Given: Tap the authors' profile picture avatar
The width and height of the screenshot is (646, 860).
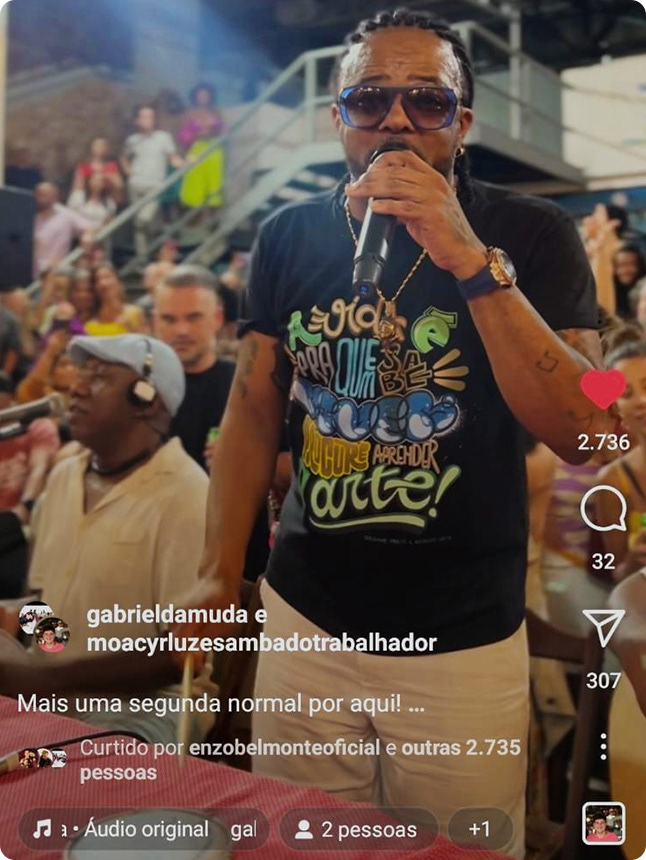Looking at the screenshot, I should coord(44,627).
